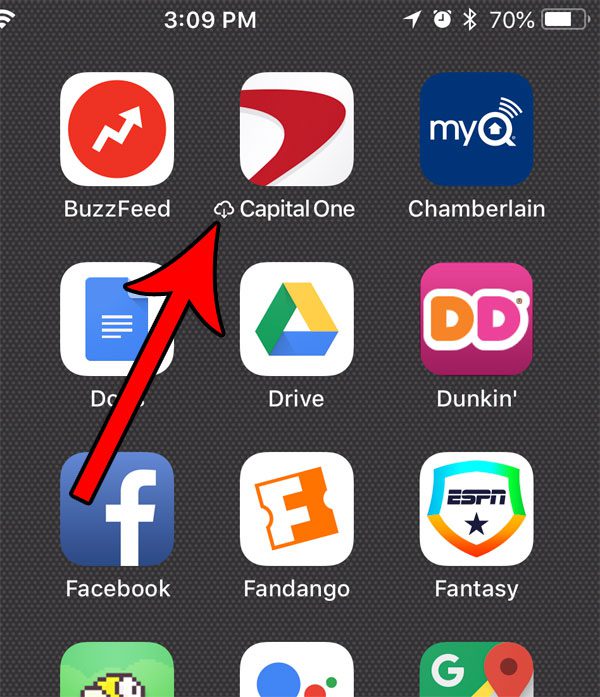Launch the Google Assistant app
Viewport: 600px width, 697px height.
297,670
